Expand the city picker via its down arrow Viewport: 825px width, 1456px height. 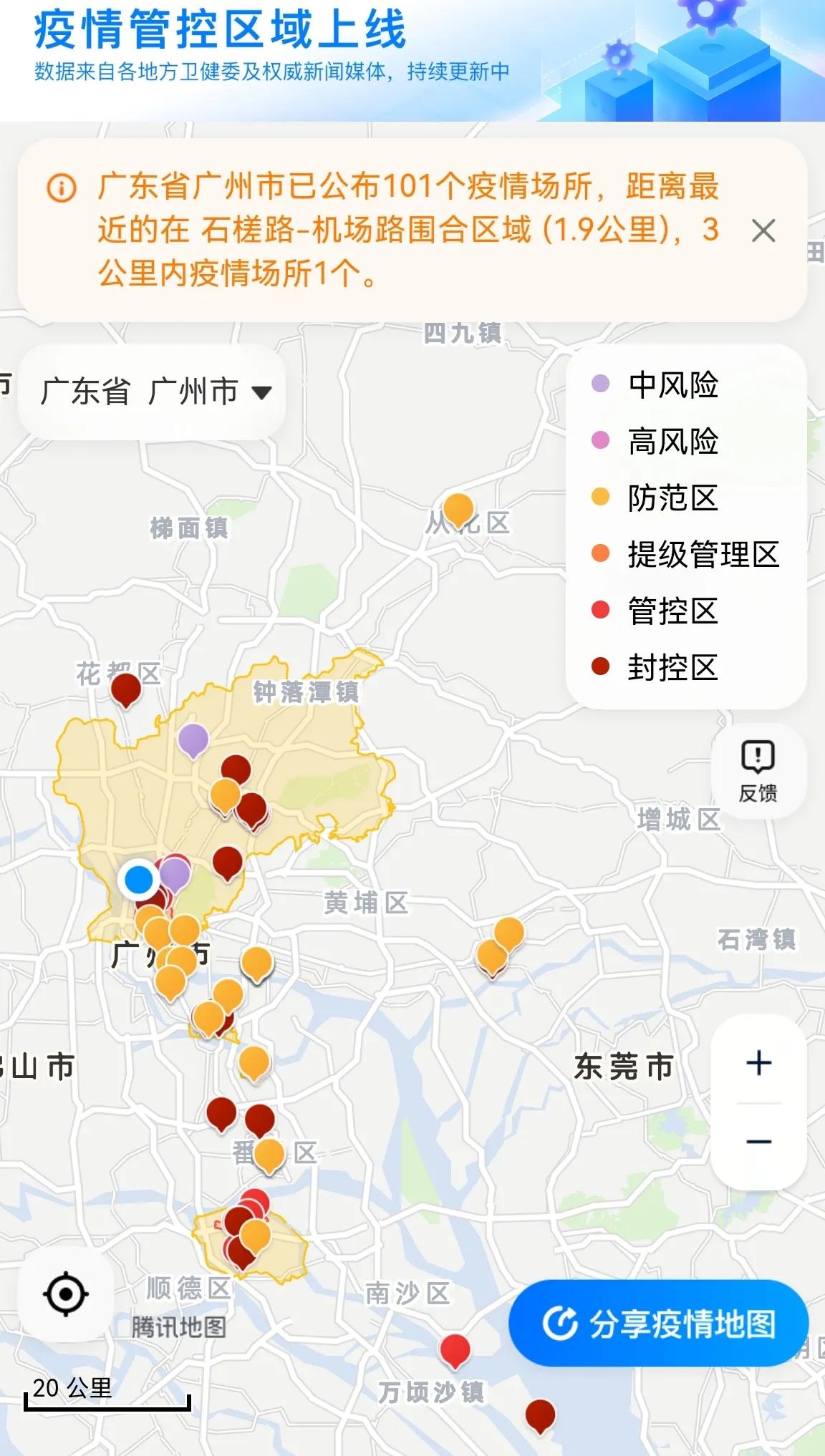262,392
